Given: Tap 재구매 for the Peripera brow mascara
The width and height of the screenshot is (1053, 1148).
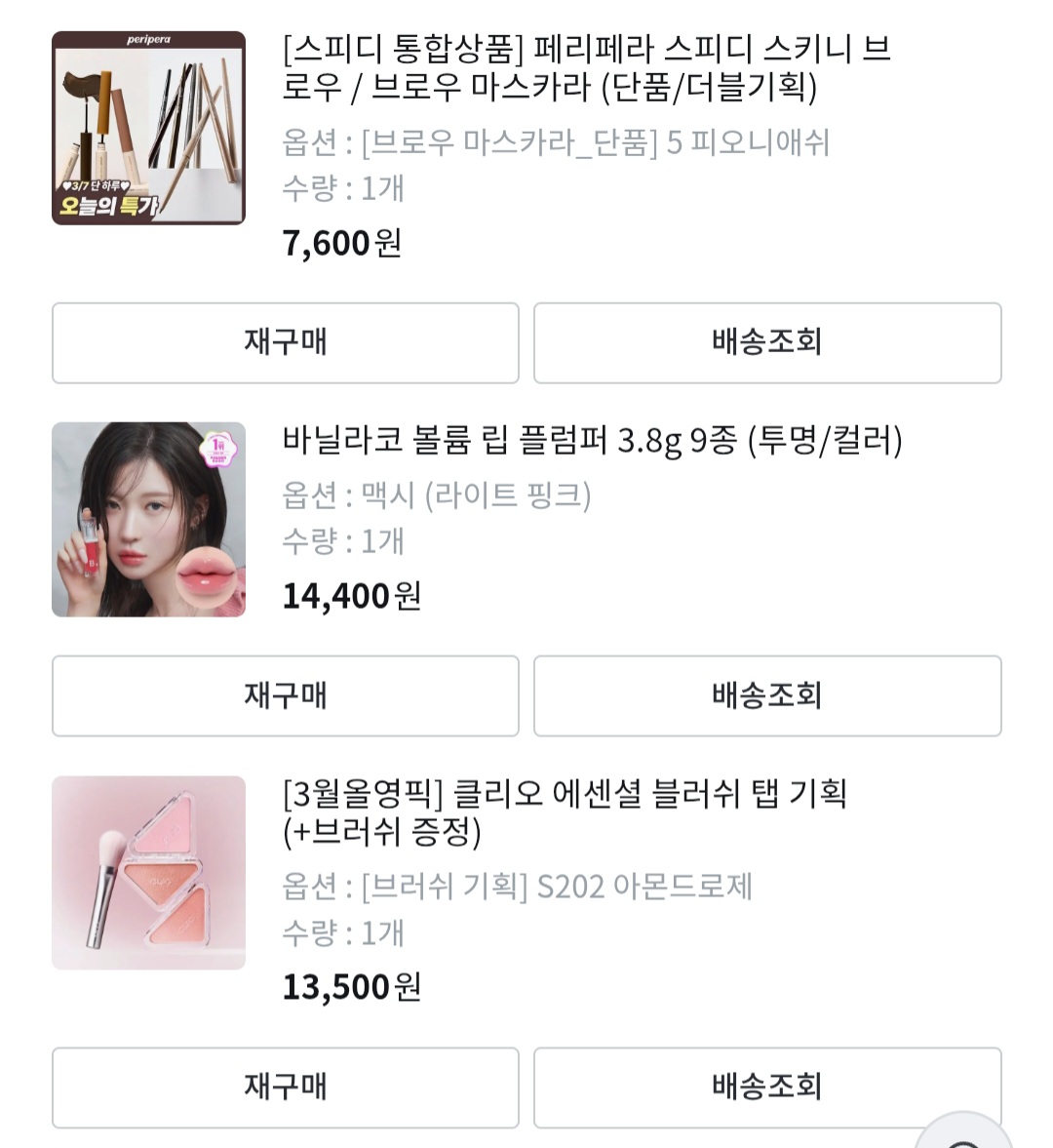Looking at the screenshot, I should [x=285, y=342].
